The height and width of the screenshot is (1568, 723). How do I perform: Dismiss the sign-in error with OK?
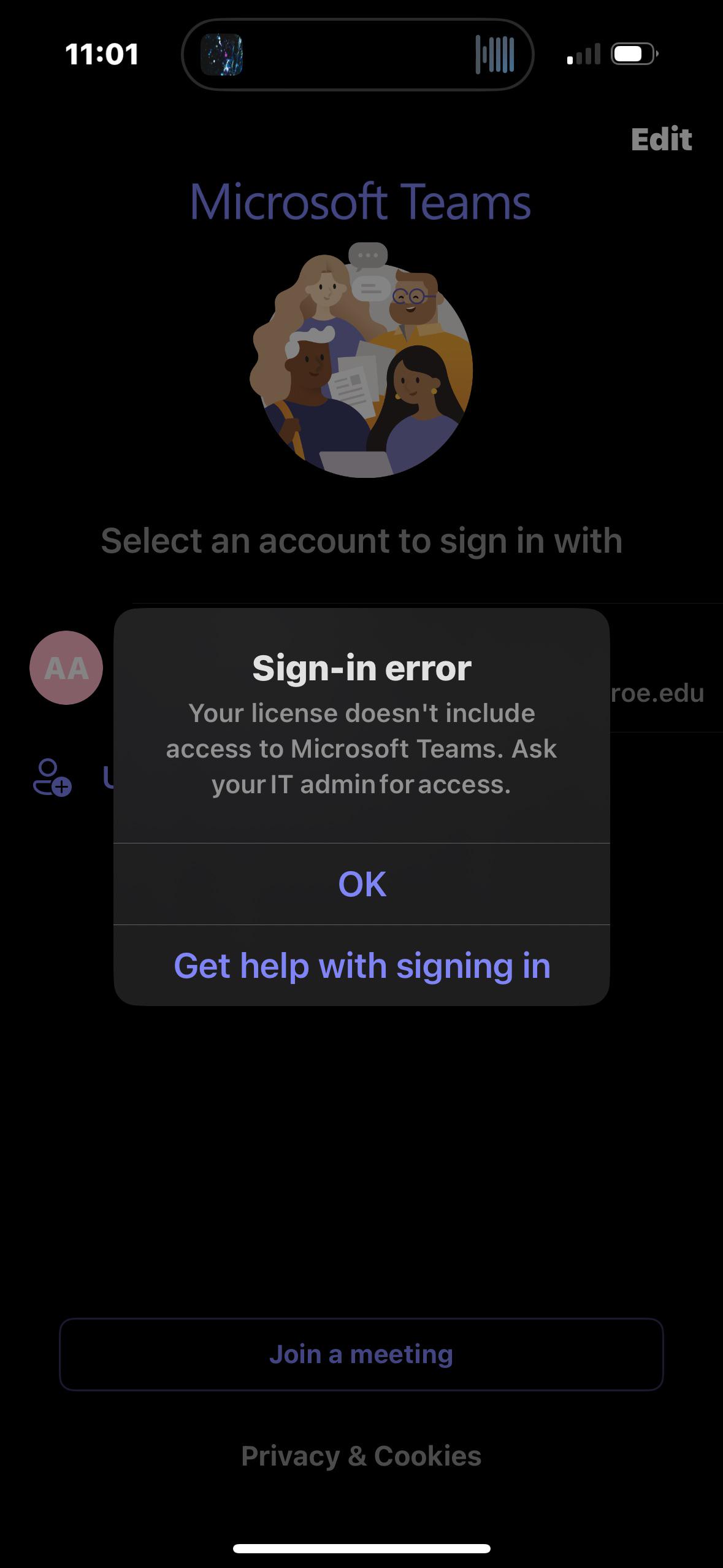tap(362, 884)
